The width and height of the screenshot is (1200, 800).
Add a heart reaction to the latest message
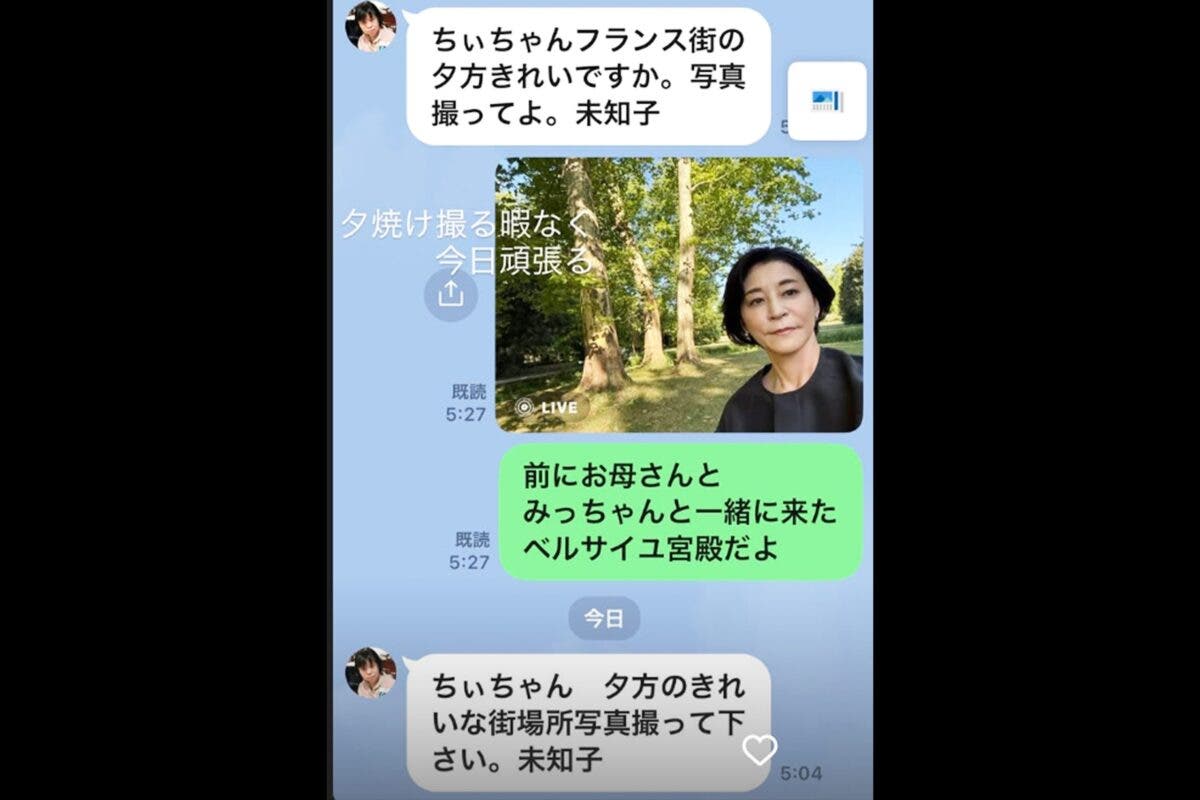pyautogui.click(x=760, y=749)
